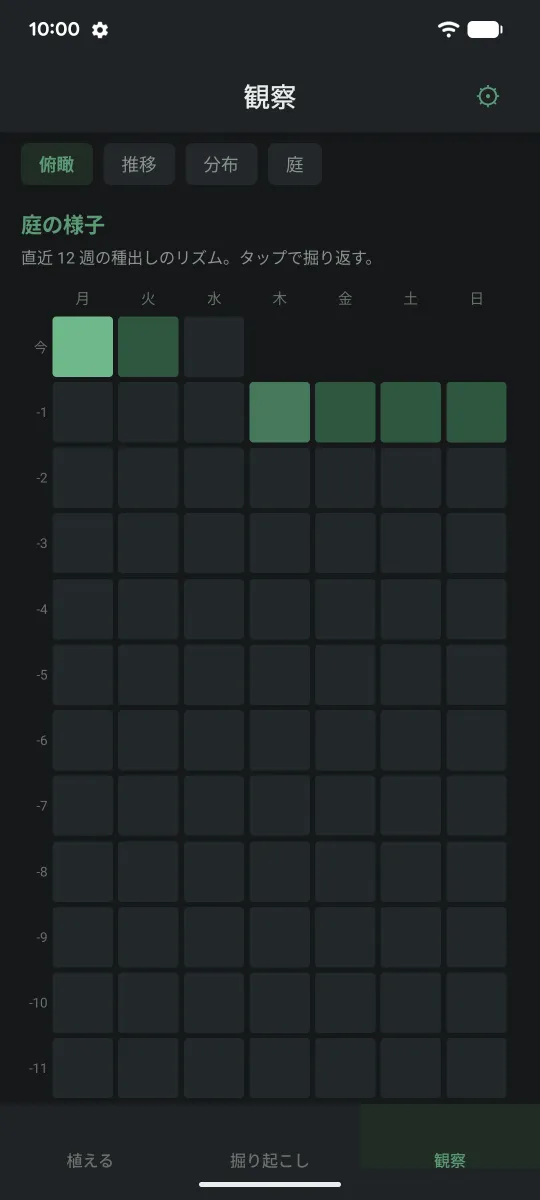
Task: Go to the 植える tab
Action: [90, 1160]
